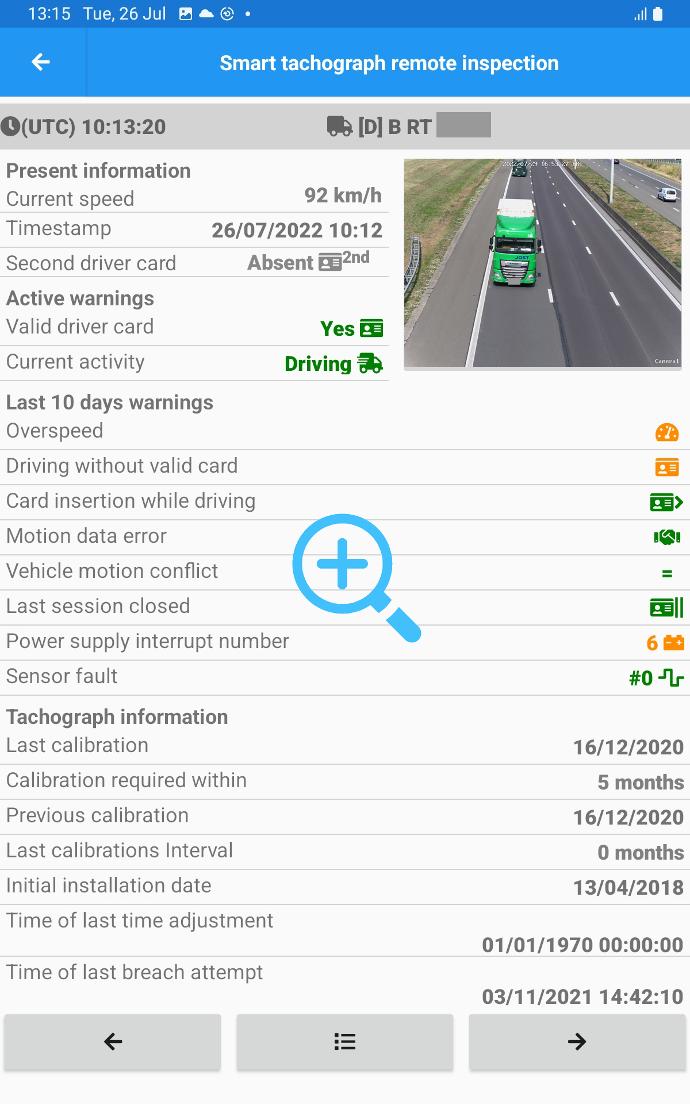Image resolution: width=690 pixels, height=1104 pixels.
Task: Go to next inspection with the bottom right arrow
Action: pyautogui.click(x=577, y=1041)
